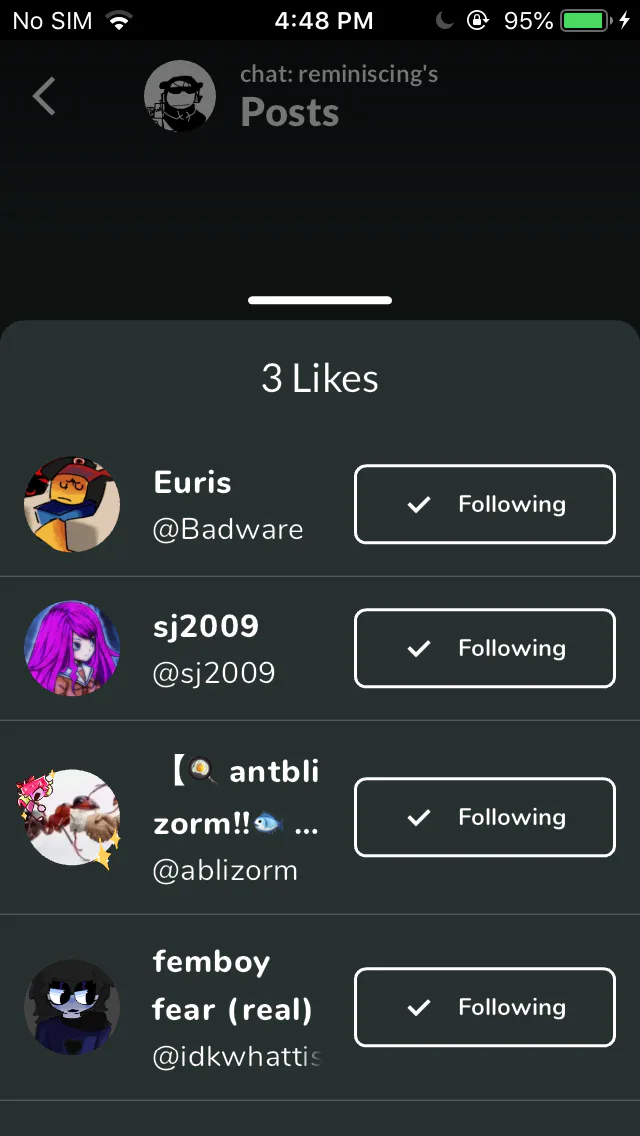Open Euris's profile row
Screen dimensions: 640x1136
pos(320,505)
